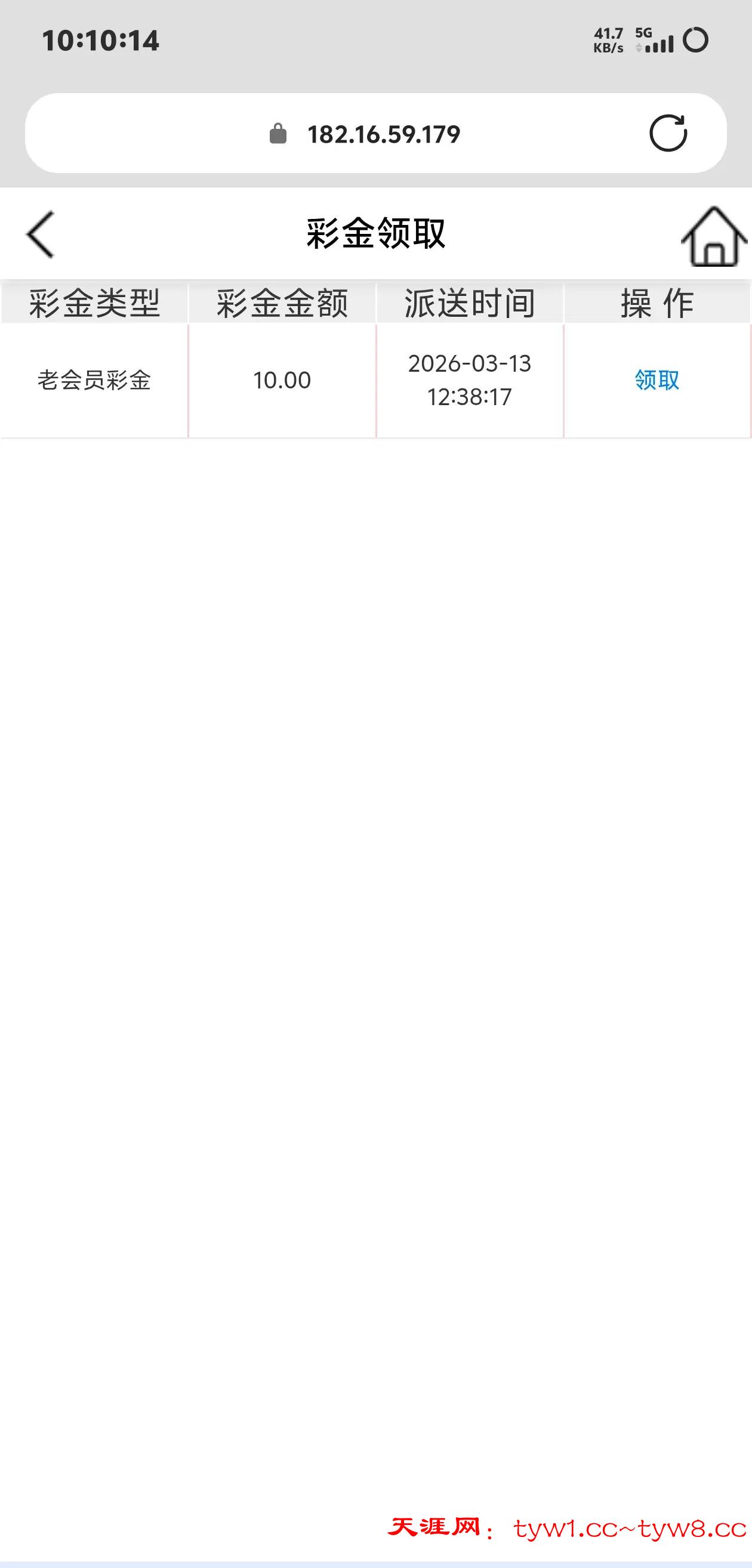Viewport: 752px width, 1568px height.
Task: Reload the page with refresh icon
Action: pos(667,133)
